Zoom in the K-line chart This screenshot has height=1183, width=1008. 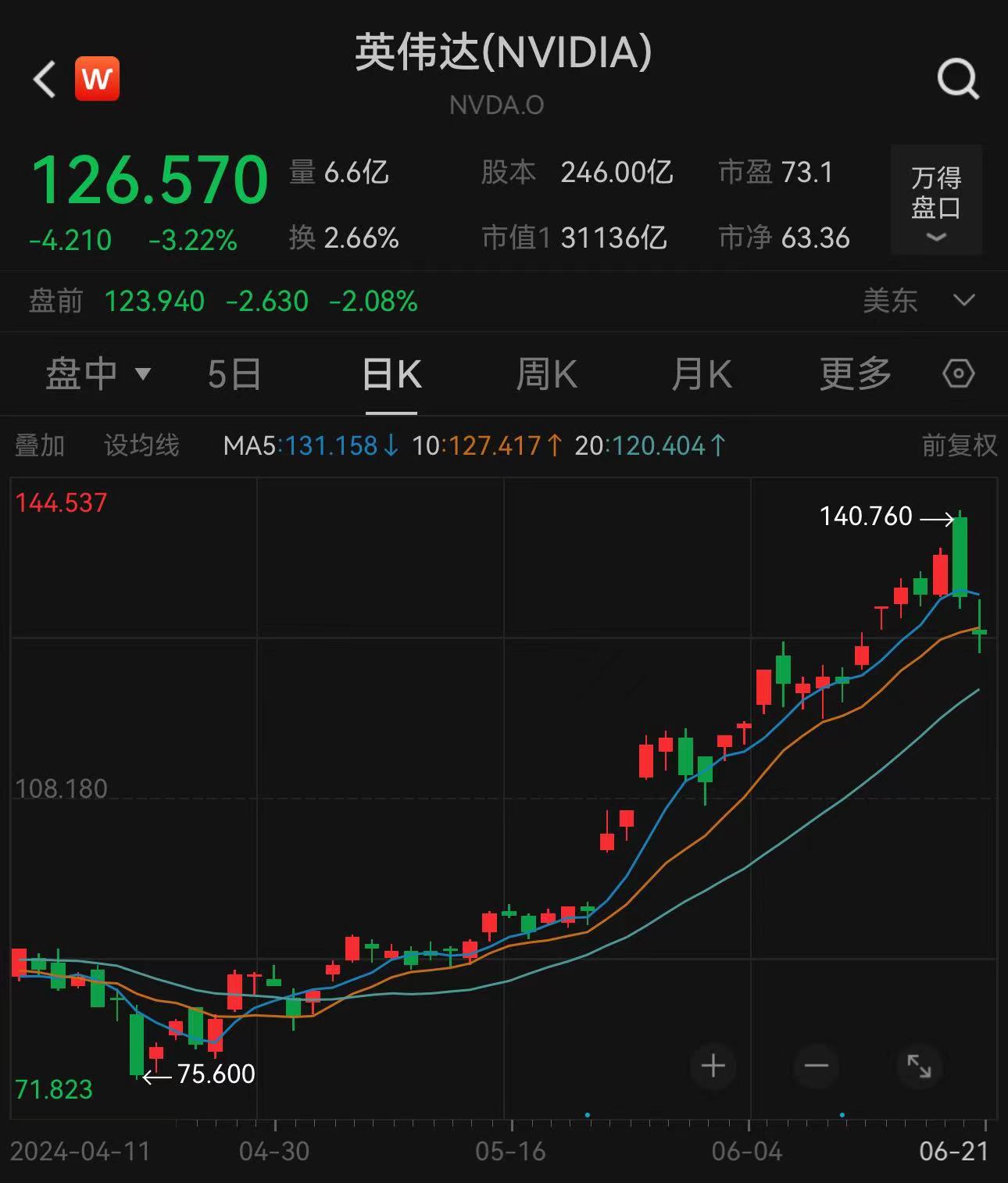[713, 1067]
